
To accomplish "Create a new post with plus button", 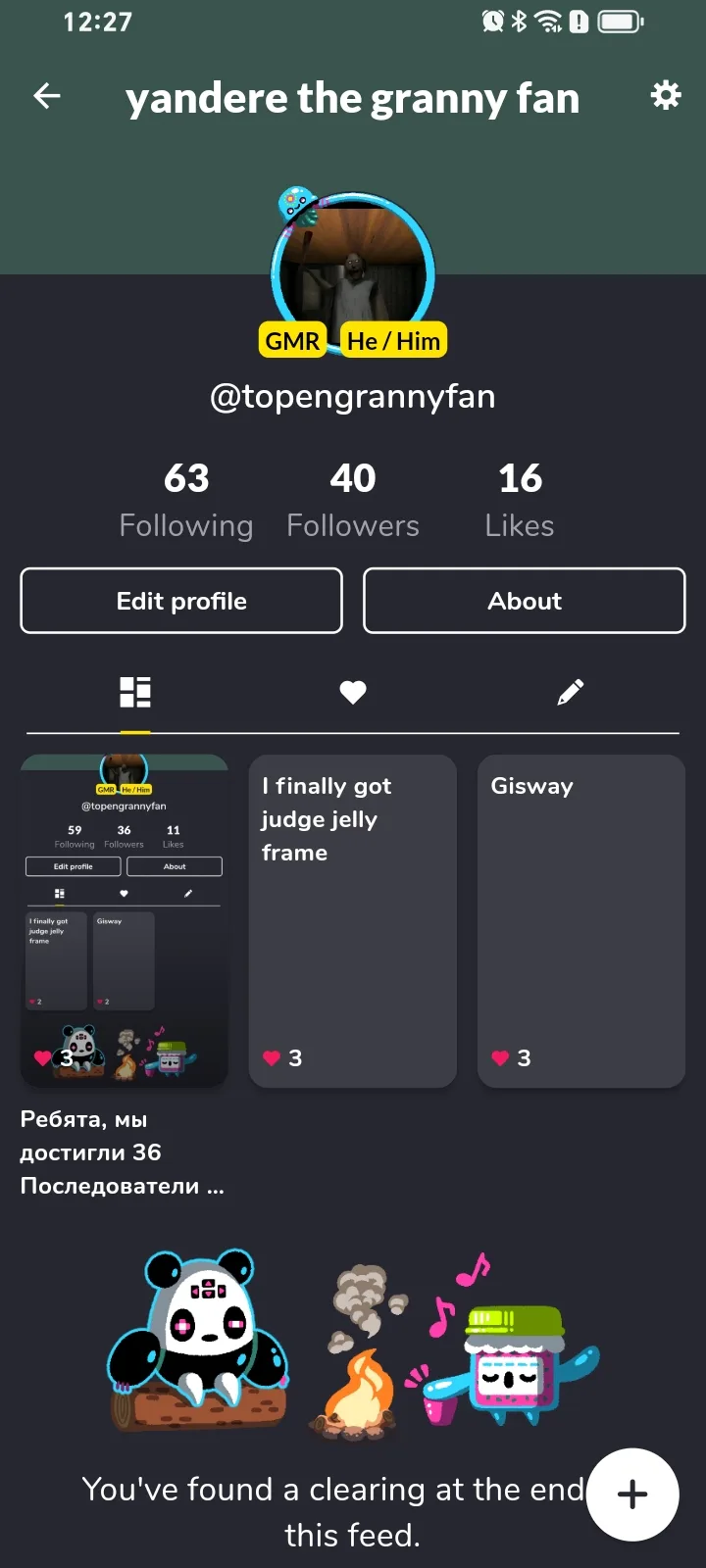I will click(x=632, y=1494).
